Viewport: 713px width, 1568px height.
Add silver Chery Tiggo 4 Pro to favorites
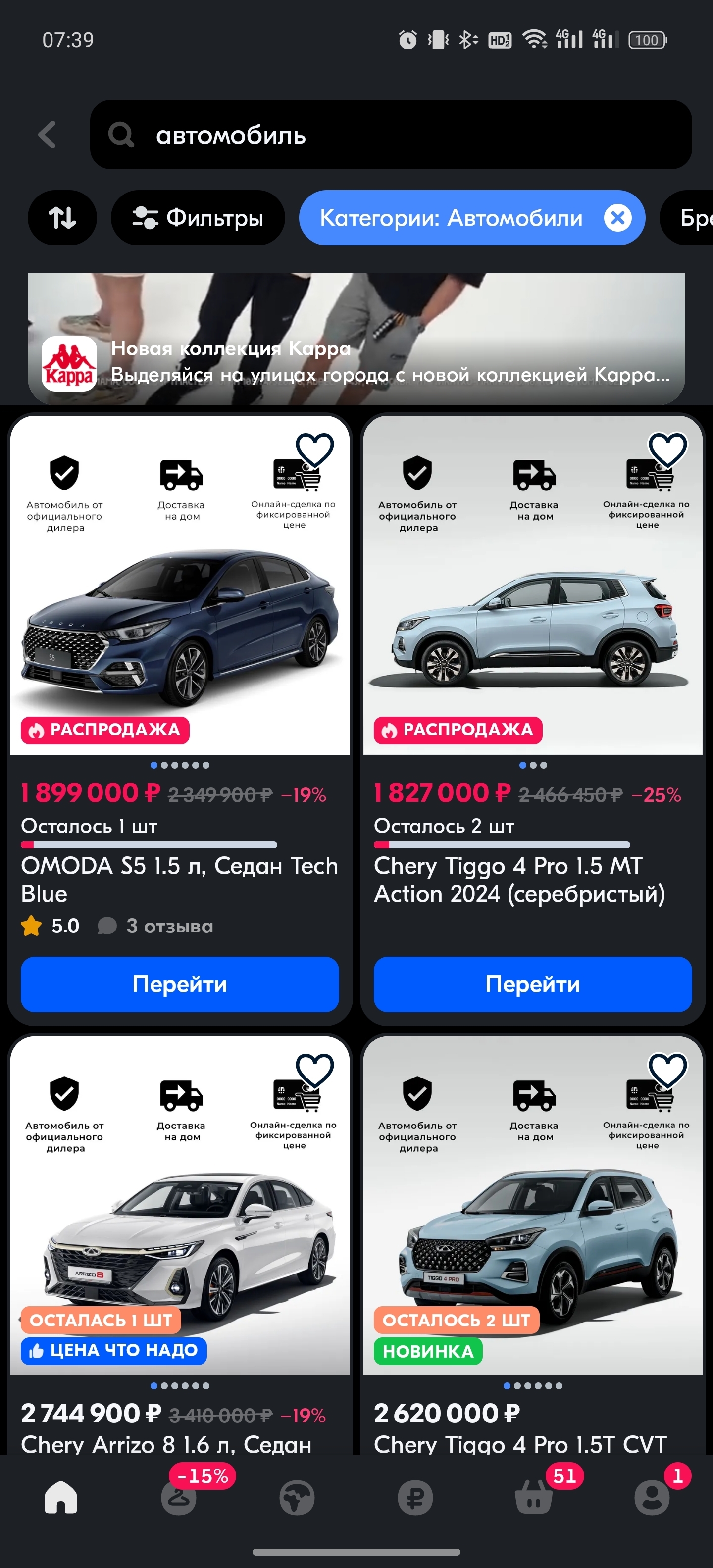(x=667, y=450)
